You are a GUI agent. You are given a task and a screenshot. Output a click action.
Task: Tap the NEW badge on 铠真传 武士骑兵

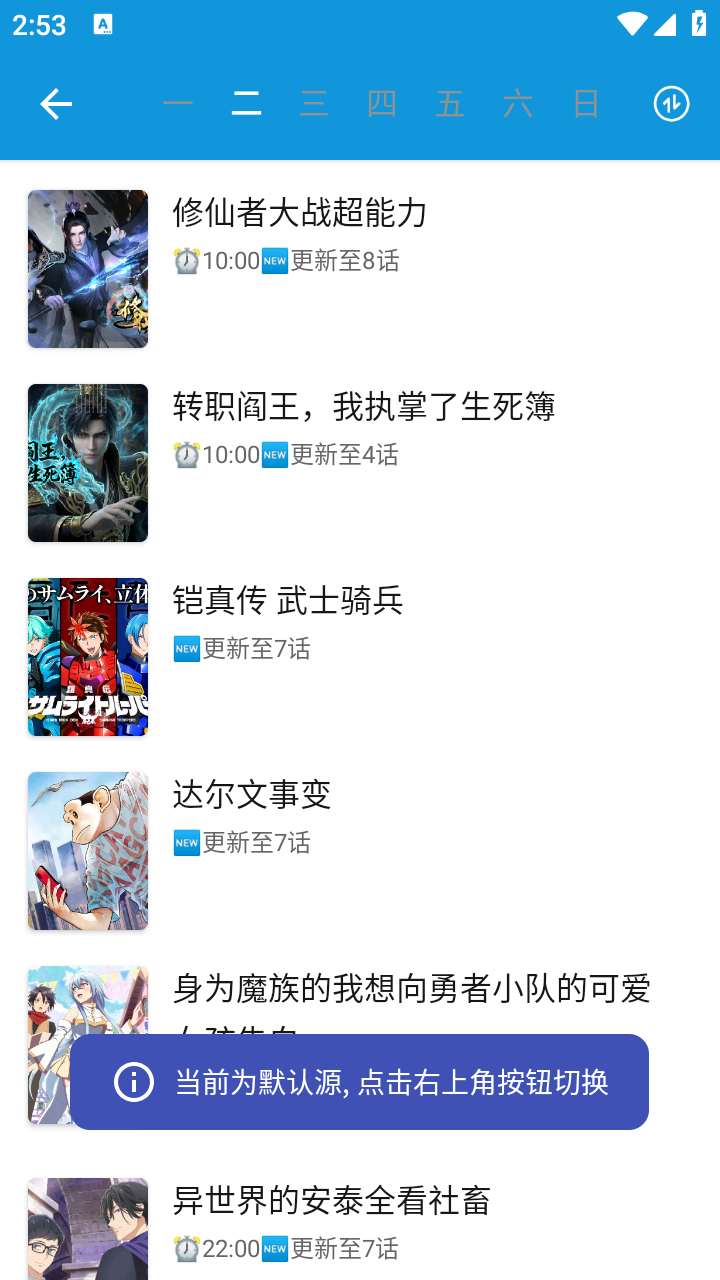pyautogui.click(x=185, y=649)
